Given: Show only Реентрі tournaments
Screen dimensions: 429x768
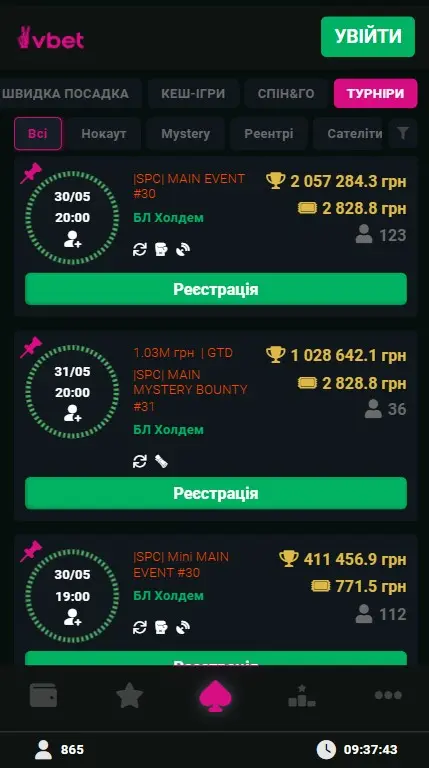Looking at the screenshot, I should (x=269, y=134).
